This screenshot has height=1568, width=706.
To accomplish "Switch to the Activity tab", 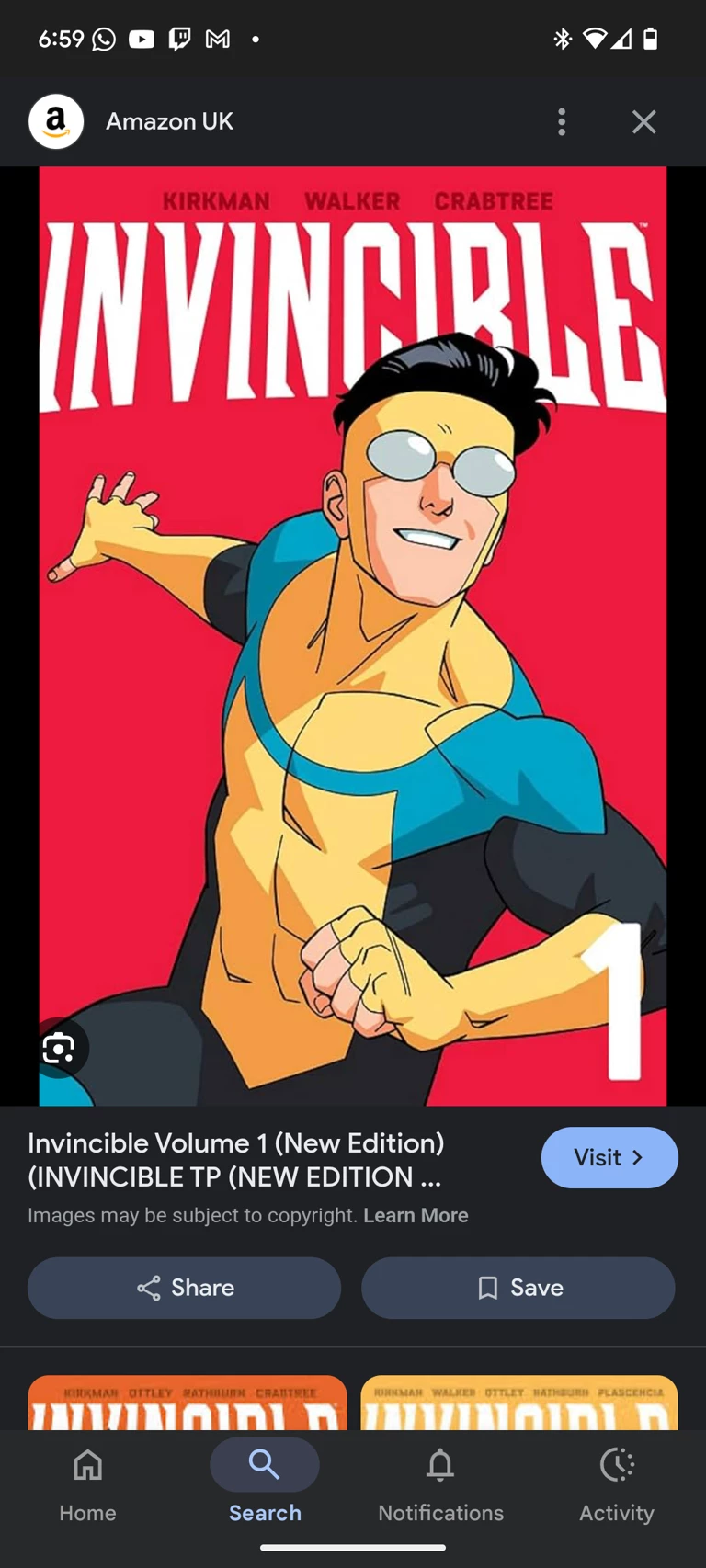I will (x=617, y=1482).
